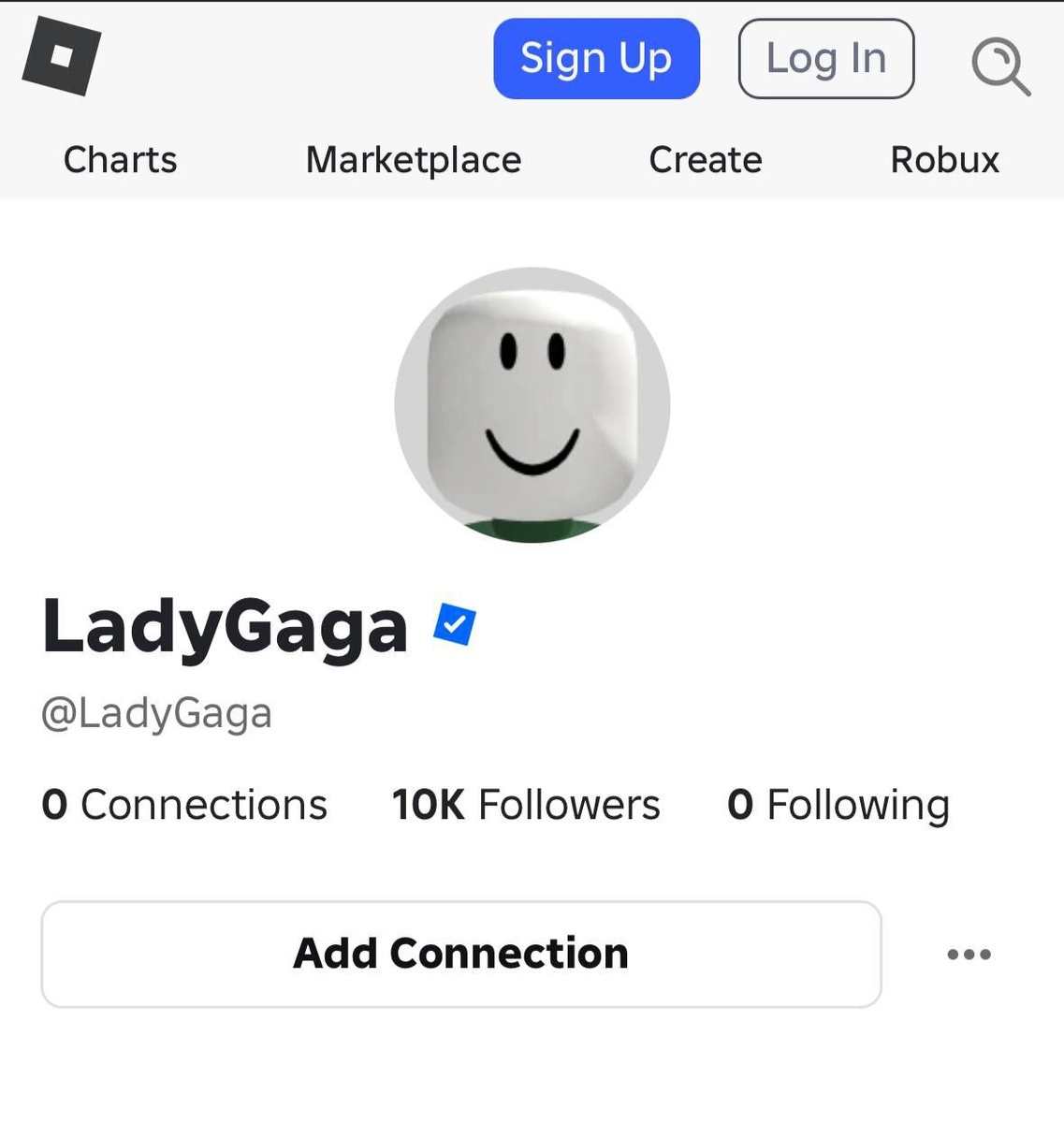View the 0 Connections list
The height and width of the screenshot is (1123, 1064).
tap(184, 805)
